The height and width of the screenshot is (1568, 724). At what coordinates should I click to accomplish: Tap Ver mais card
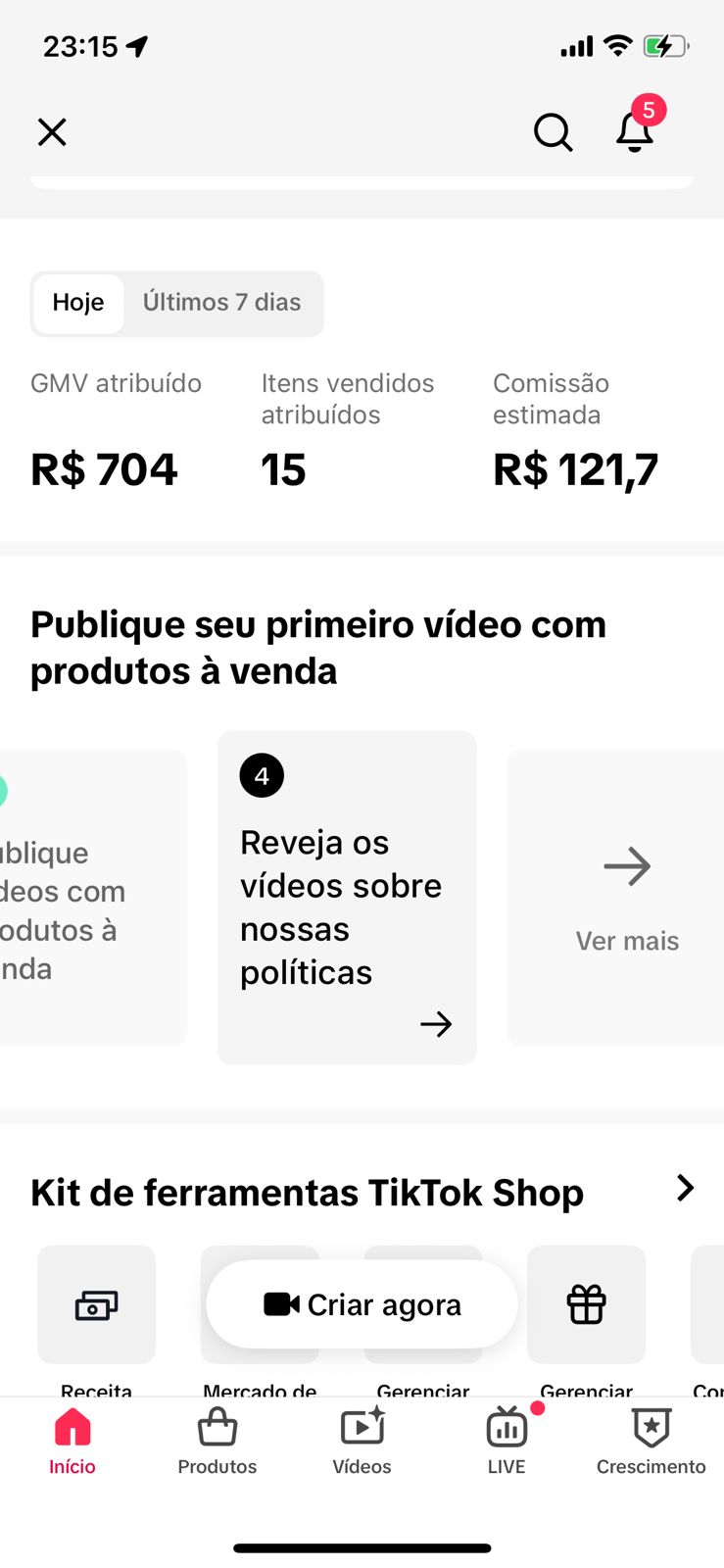click(627, 898)
